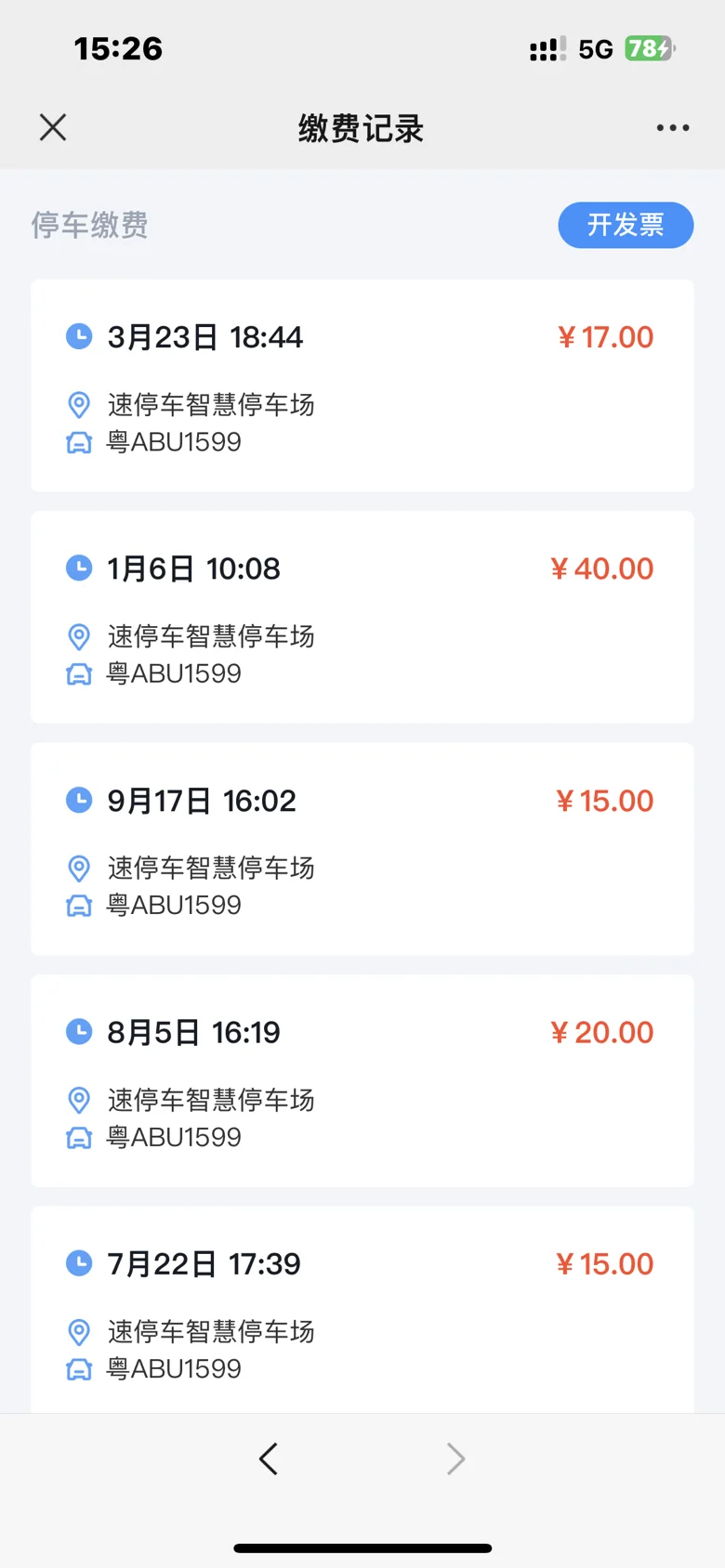Open the 3月23日 18:44 payment record
This screenshot has width=725, height=1568.
pyautogui.click(x=362, y=385)
